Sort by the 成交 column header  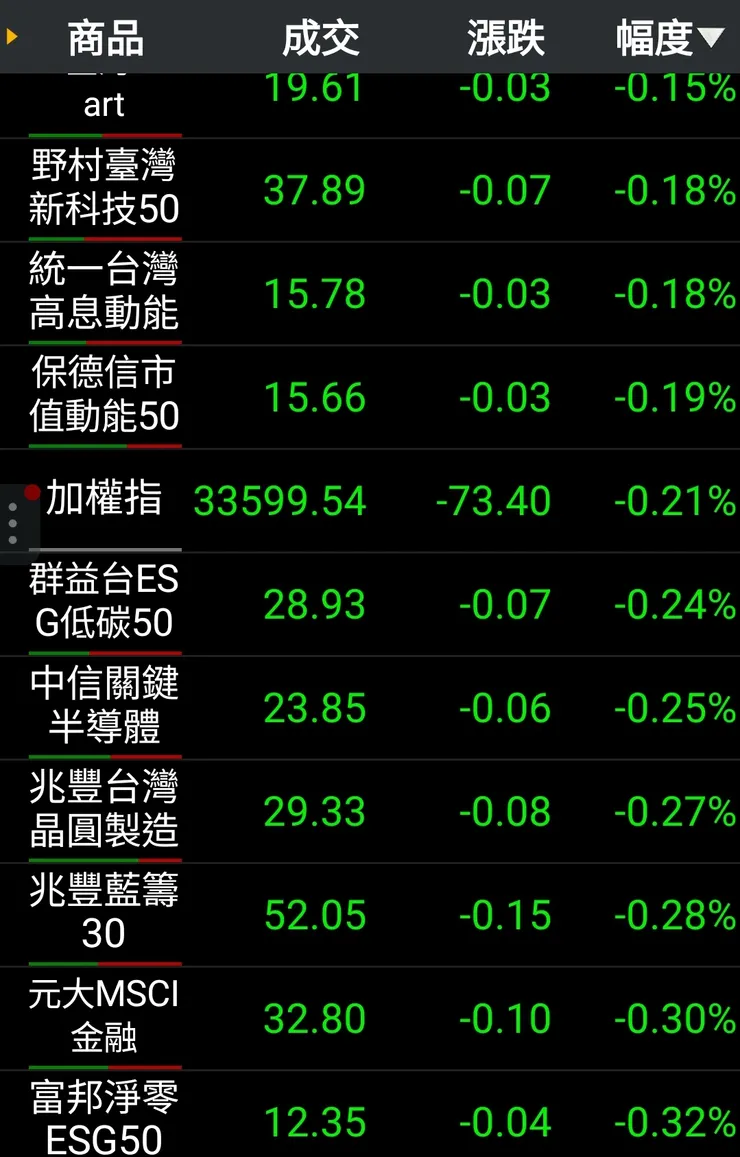click(x=320, y=38)
